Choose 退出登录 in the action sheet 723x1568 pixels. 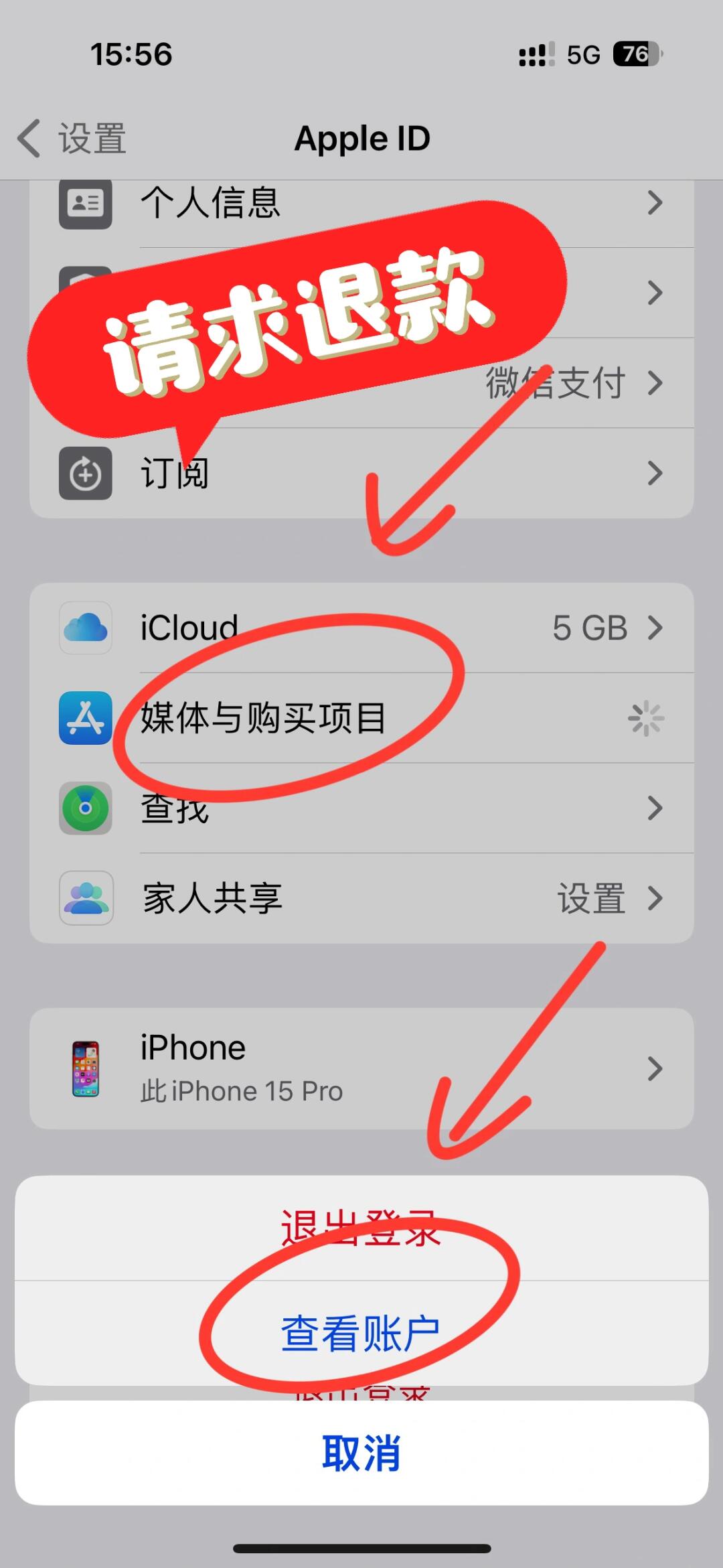(x=361, y=1228)
